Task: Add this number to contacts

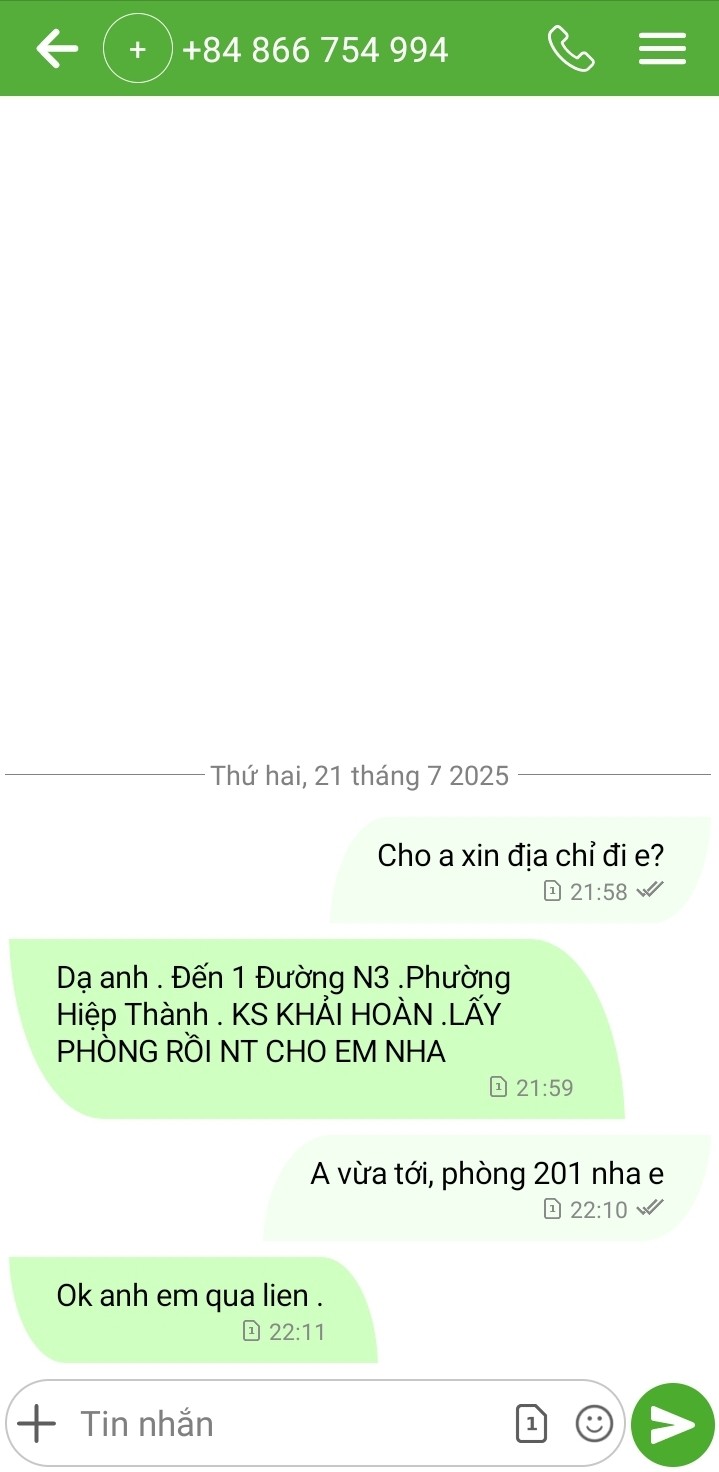Action: (138, 49)
